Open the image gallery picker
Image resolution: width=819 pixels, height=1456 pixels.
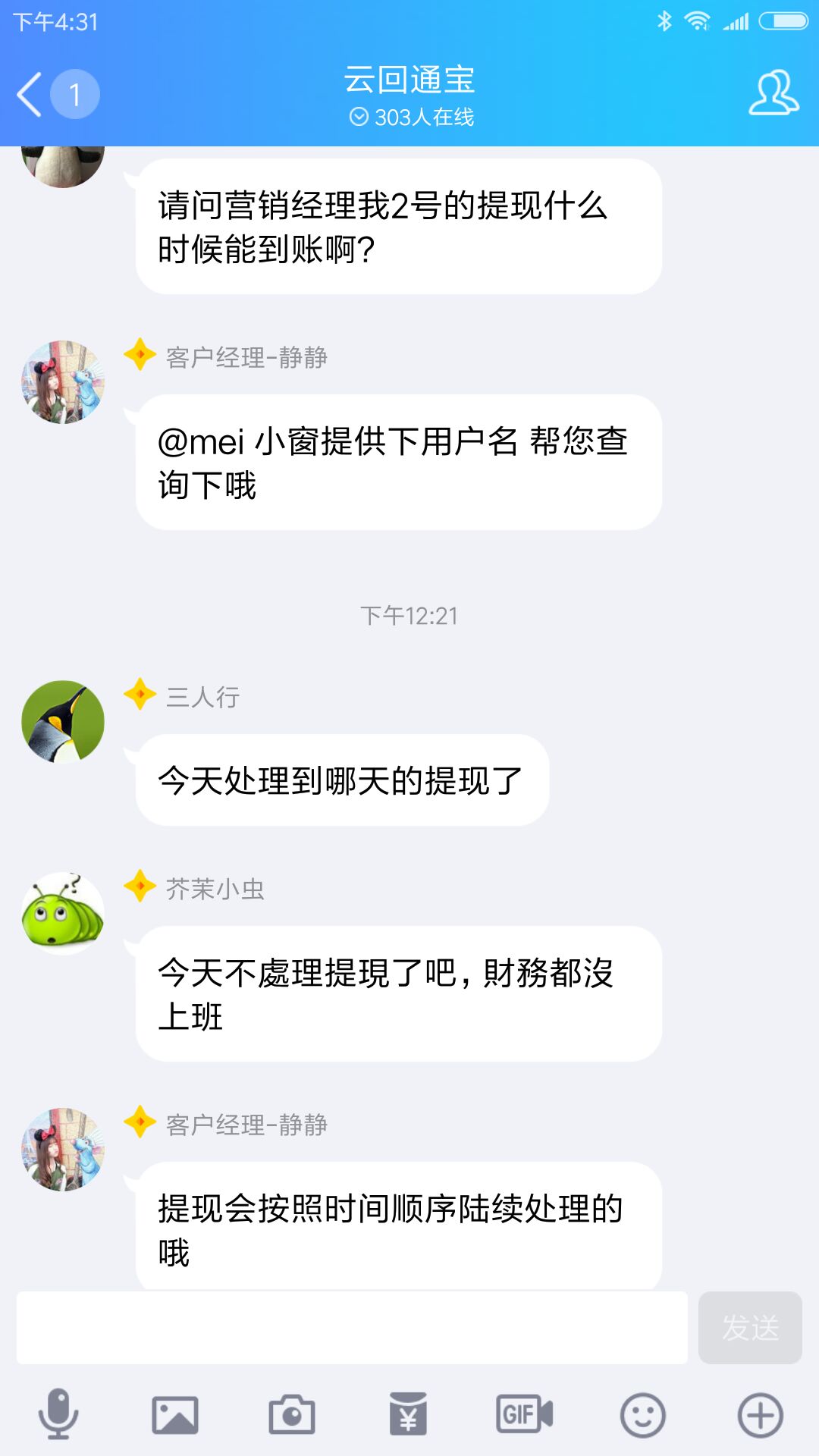(175, 1415)
